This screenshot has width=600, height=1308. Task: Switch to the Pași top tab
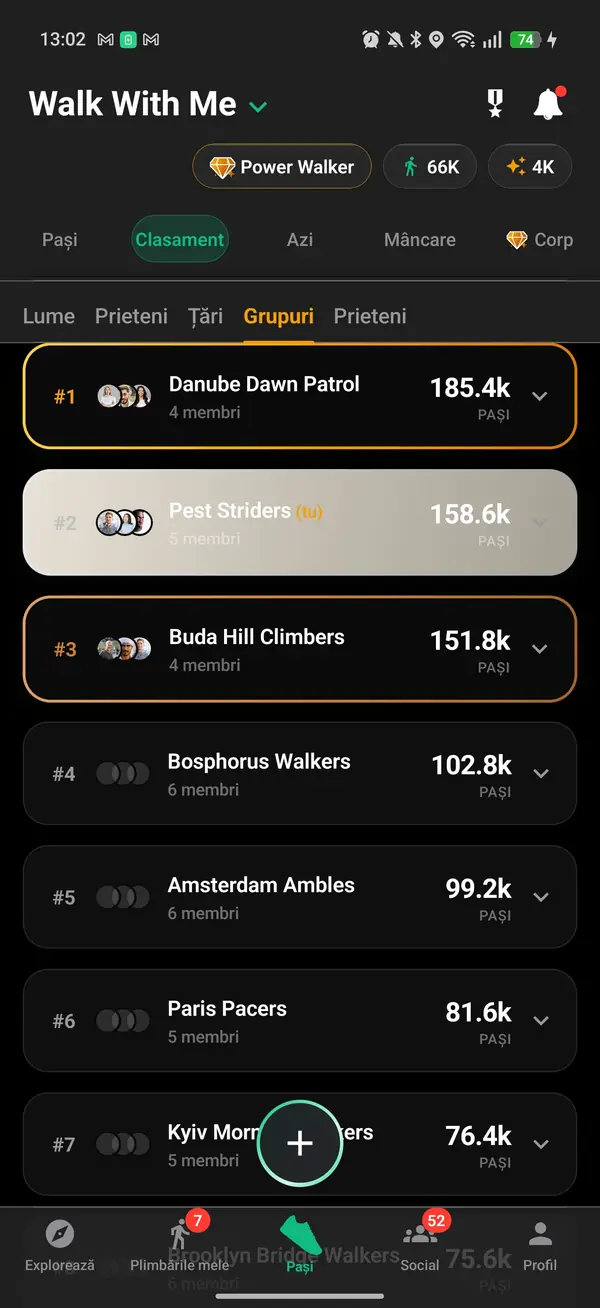pos(59,240)
